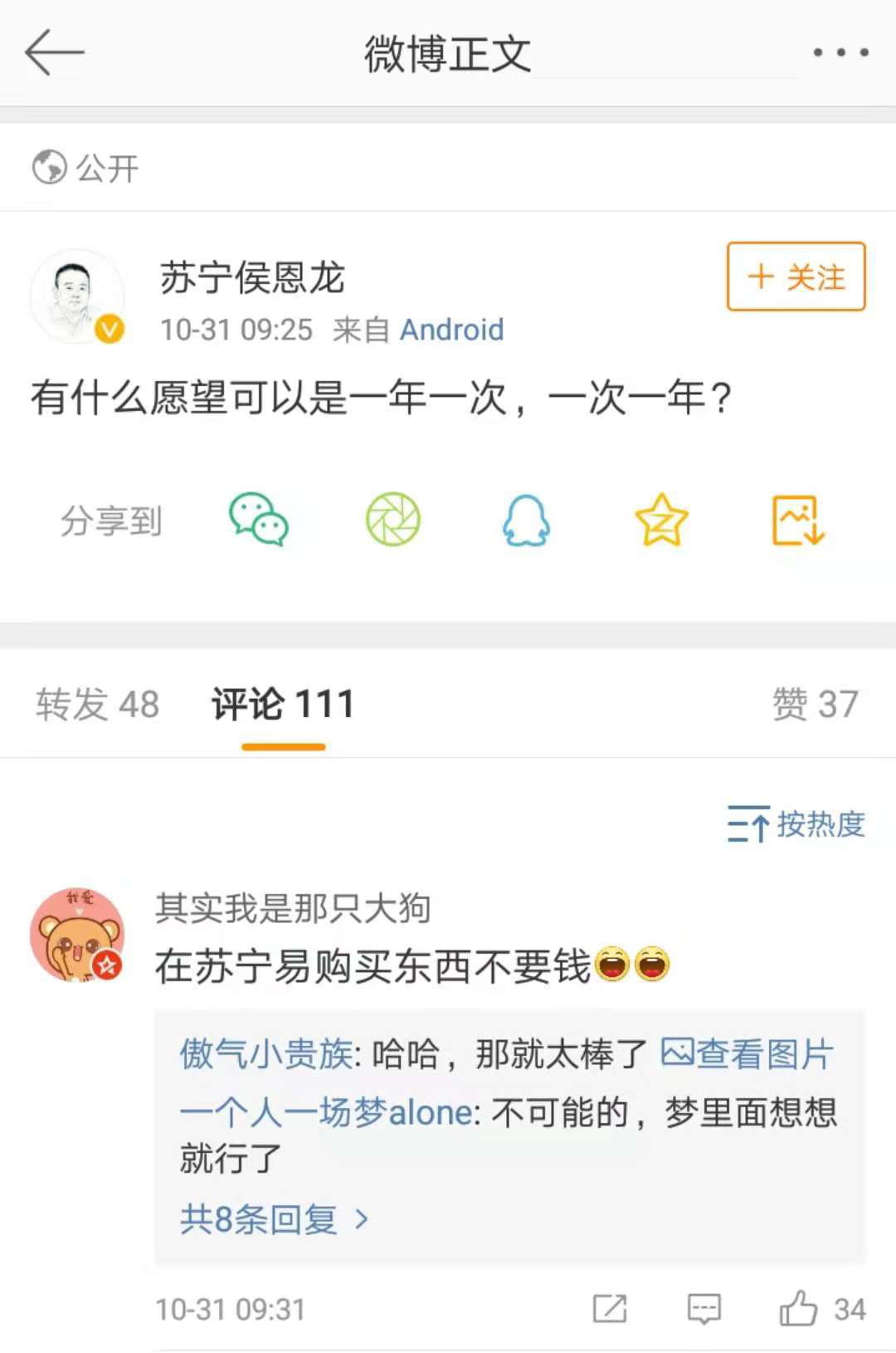Change comment sorting via 按热度

pyautogui.click(x=796, y=824)
